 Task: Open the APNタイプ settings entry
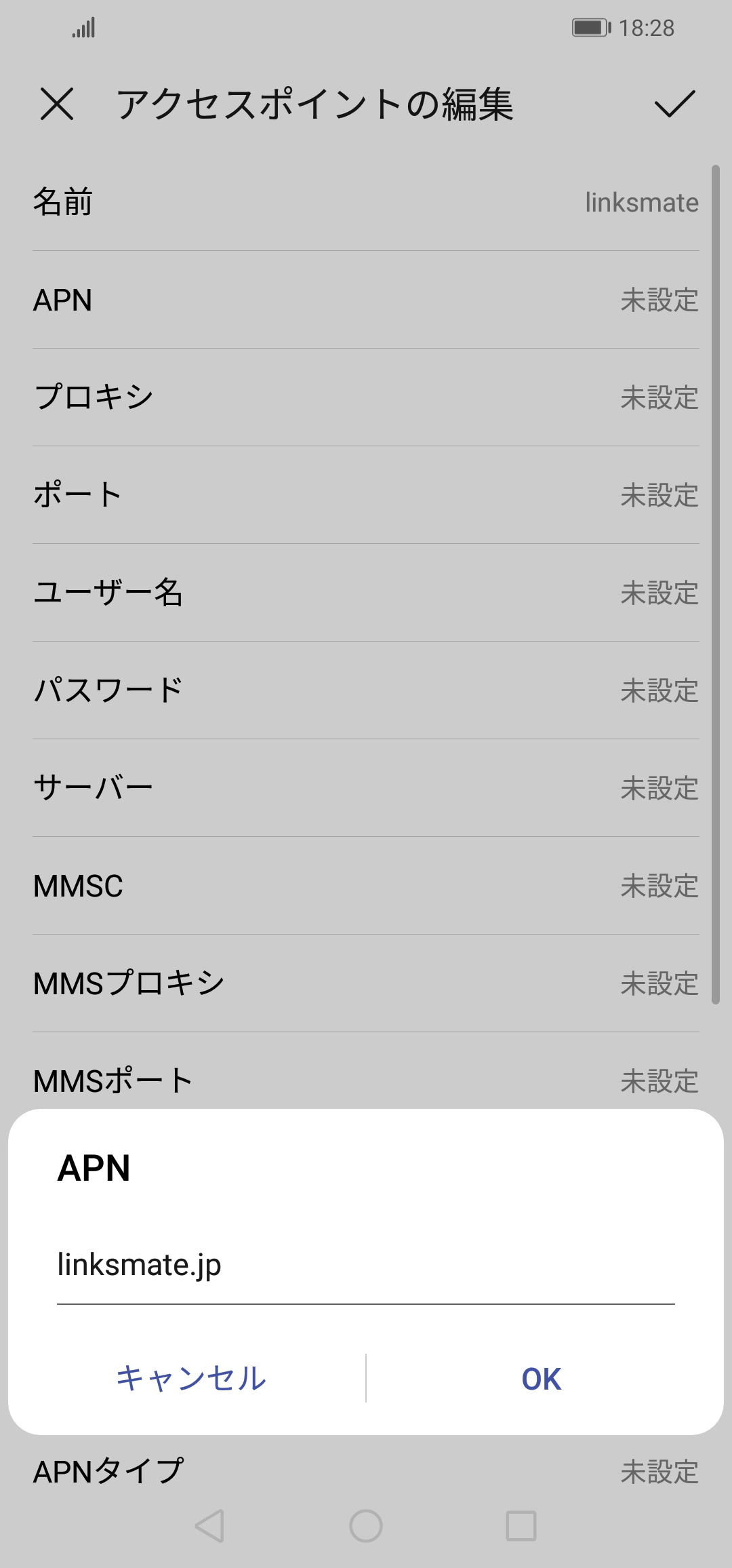(x=366, y=1470)
